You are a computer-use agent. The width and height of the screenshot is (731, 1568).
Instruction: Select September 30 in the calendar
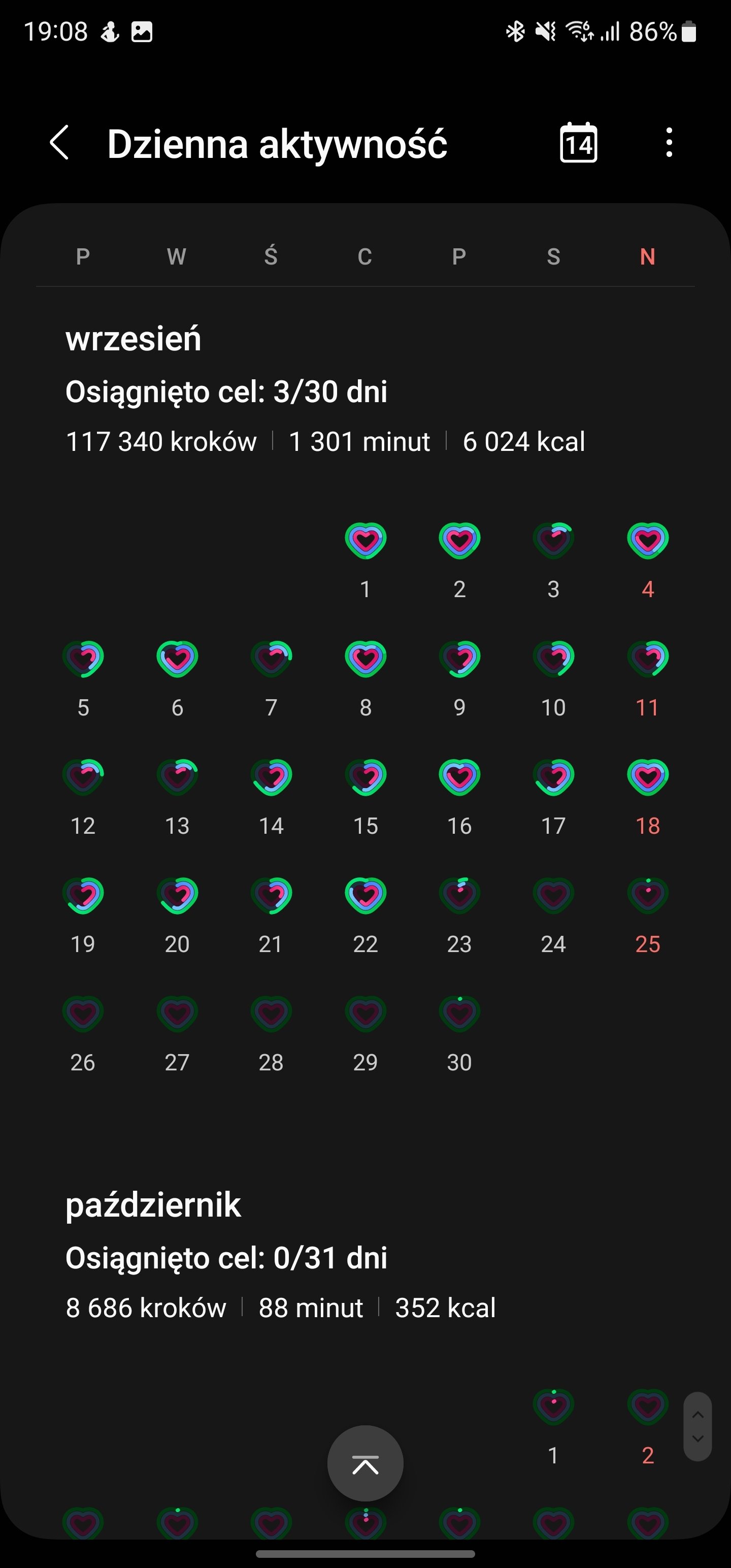(x=459, y=1033)
